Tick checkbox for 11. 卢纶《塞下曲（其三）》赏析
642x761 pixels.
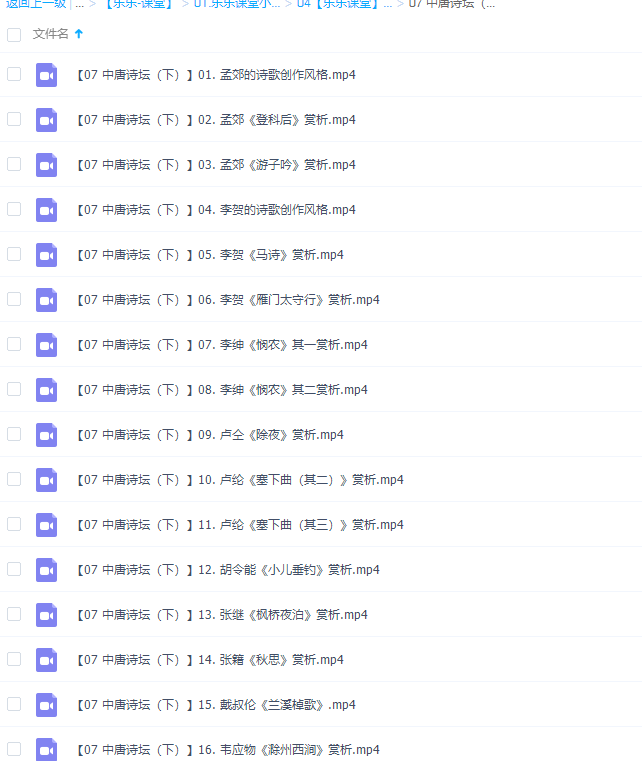click(x=14, y=524)
